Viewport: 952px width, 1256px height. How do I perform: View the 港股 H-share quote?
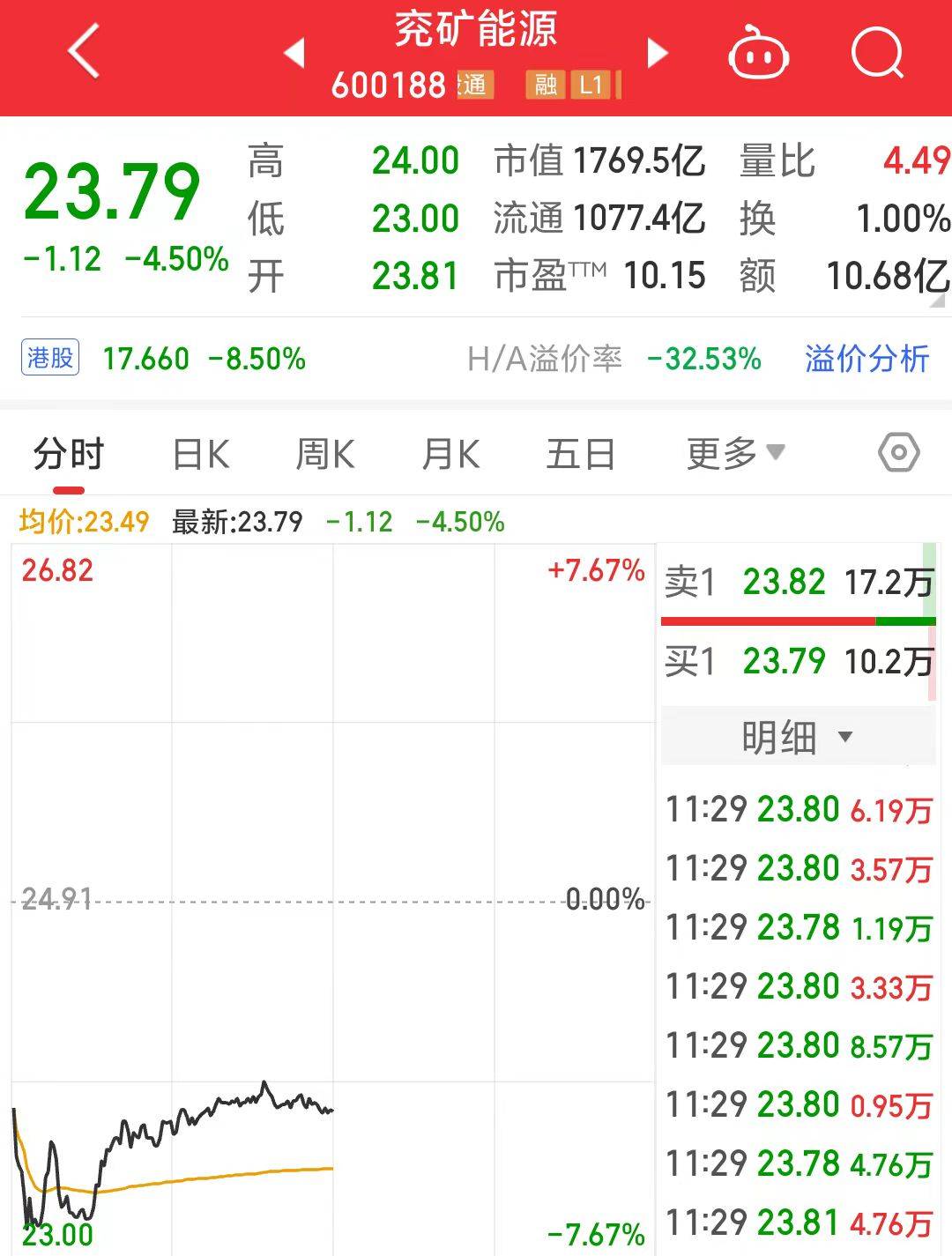pyautogui.click(x=50, y=359)
